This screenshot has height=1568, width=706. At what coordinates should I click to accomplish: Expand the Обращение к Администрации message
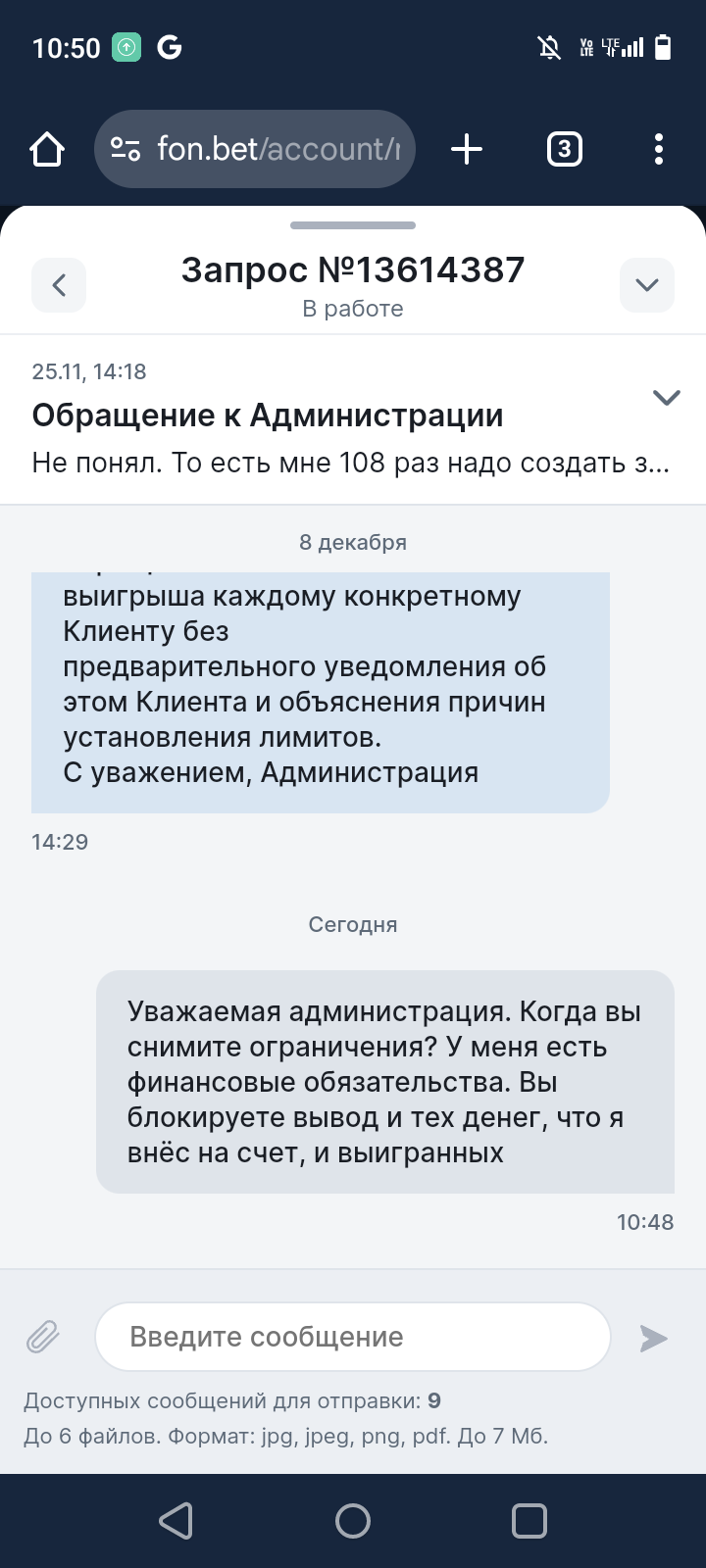[666, 397]
